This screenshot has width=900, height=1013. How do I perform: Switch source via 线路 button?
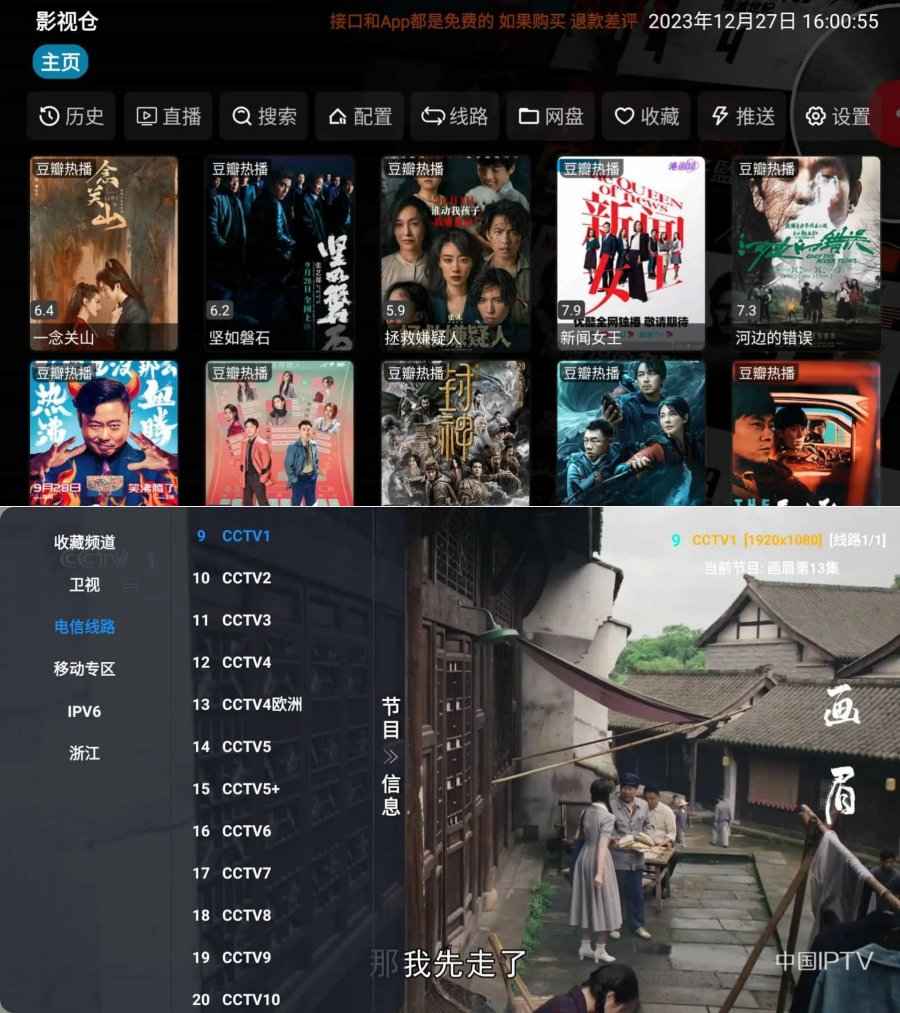455,117
